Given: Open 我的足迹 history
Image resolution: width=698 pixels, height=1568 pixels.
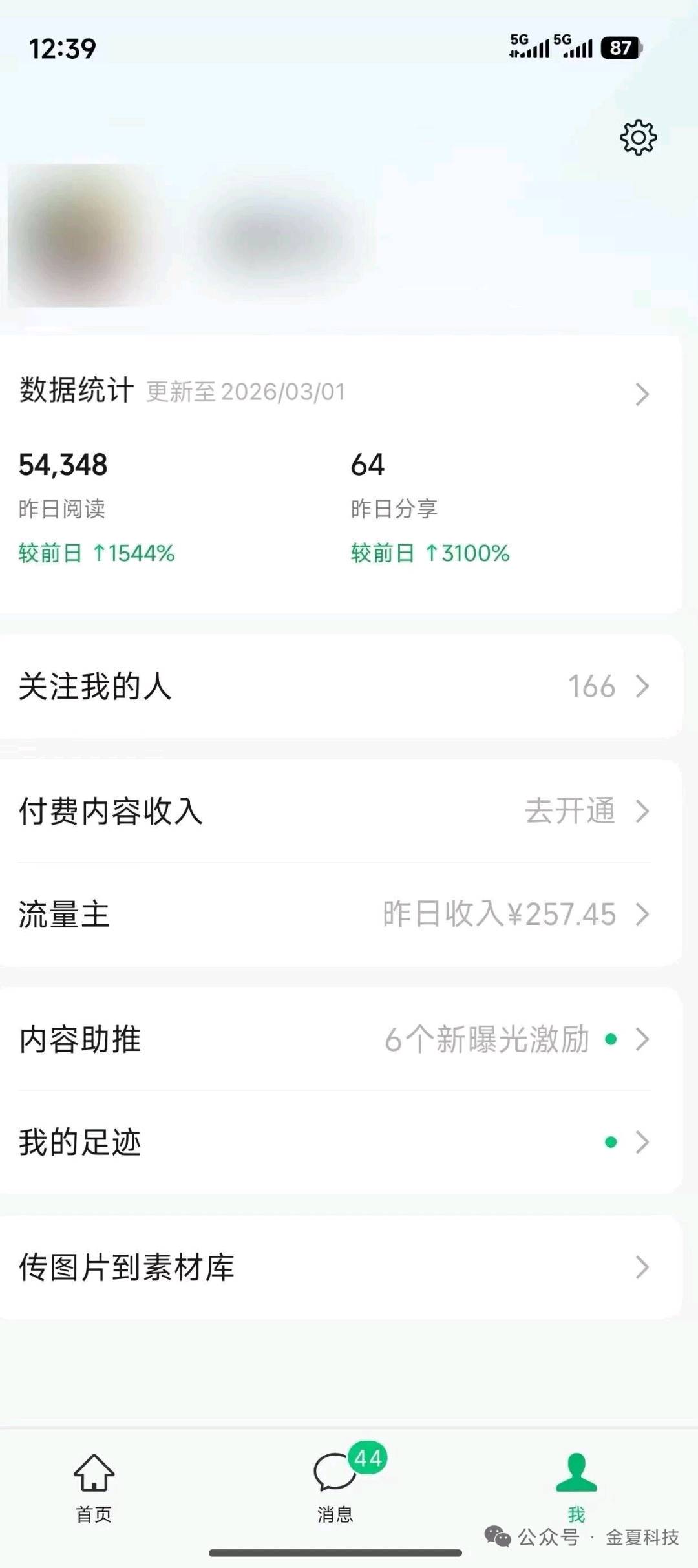Looking at the screenshot, I should pos(336,1142).
